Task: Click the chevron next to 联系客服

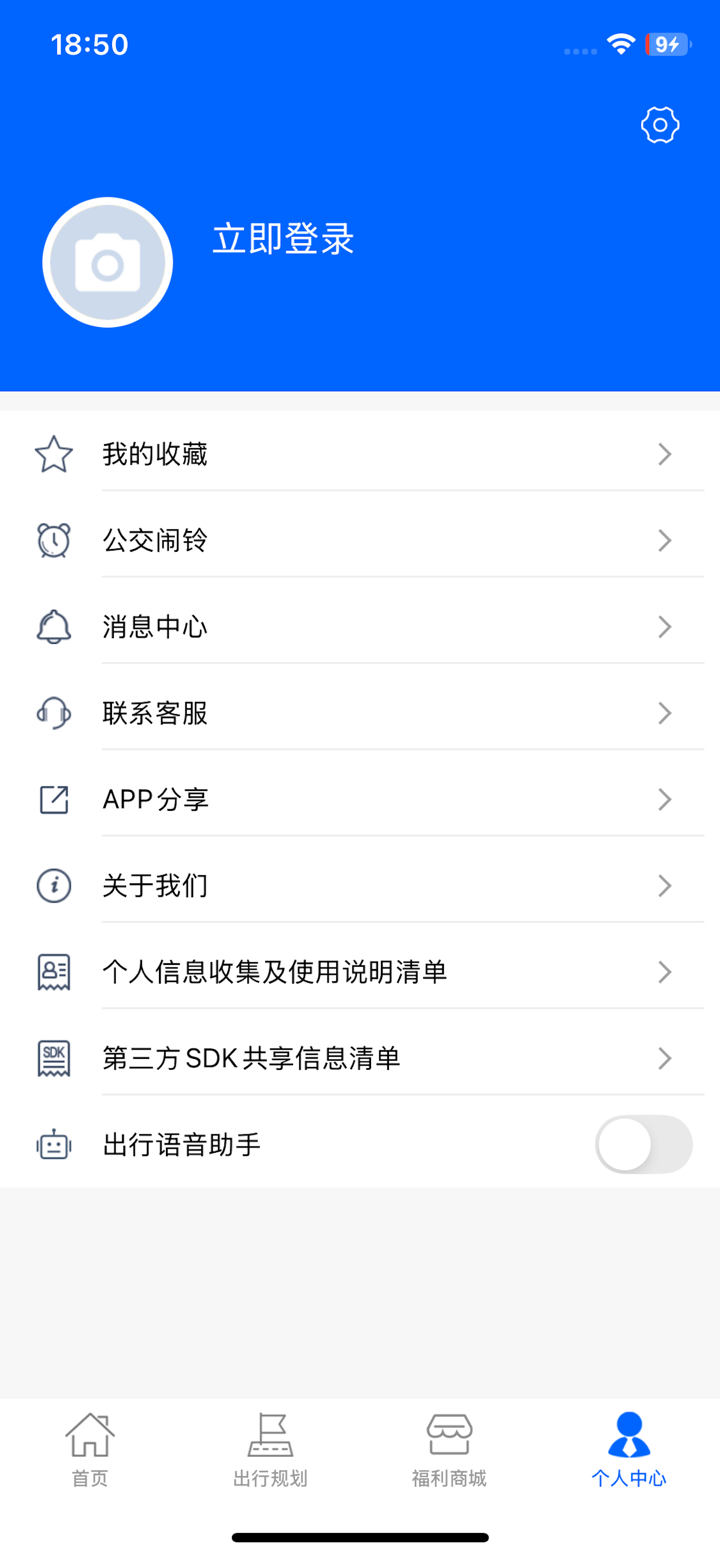Action: click(664, 712)
